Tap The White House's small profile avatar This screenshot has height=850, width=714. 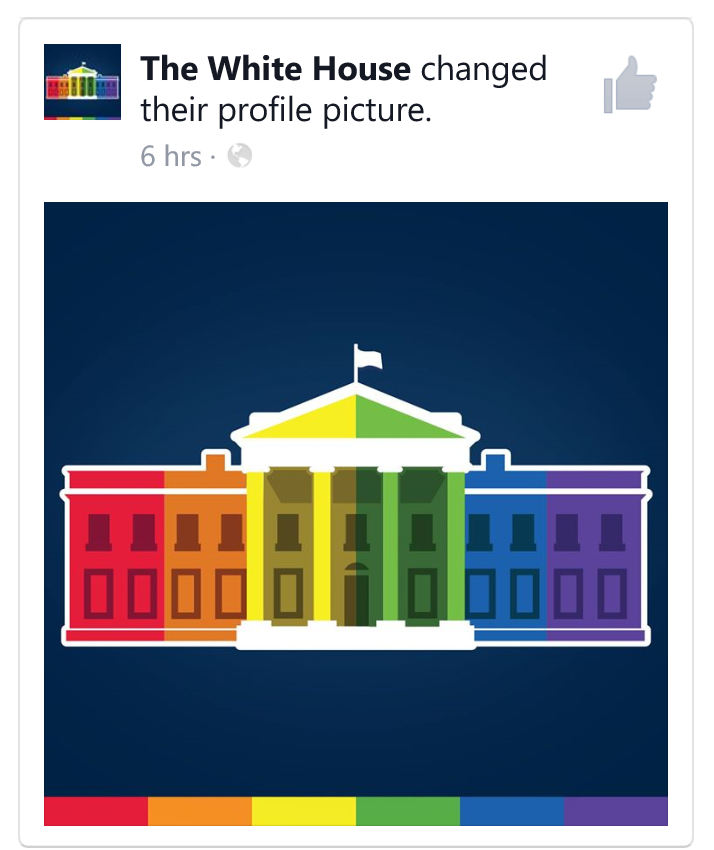click(x=83, y=82)
